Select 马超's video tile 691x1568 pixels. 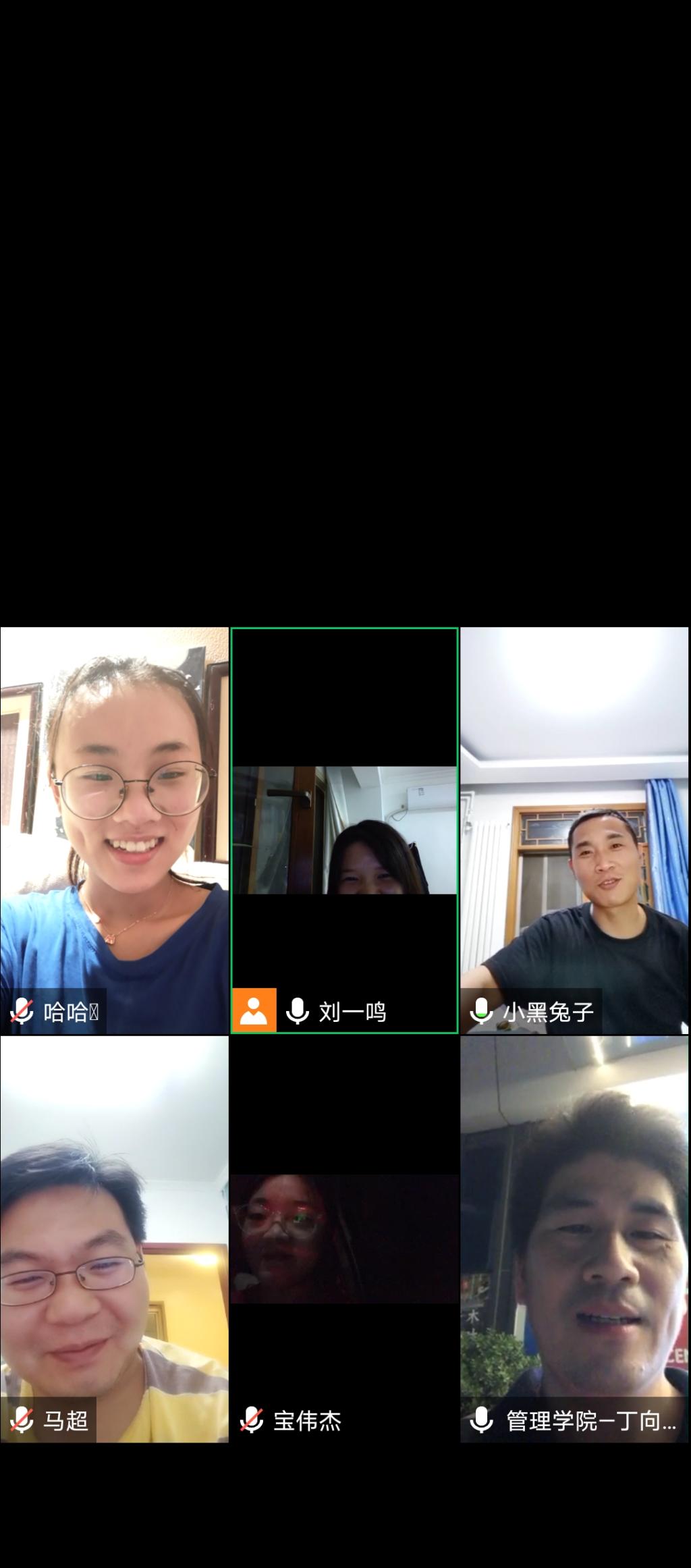(x=114, y=1239)
